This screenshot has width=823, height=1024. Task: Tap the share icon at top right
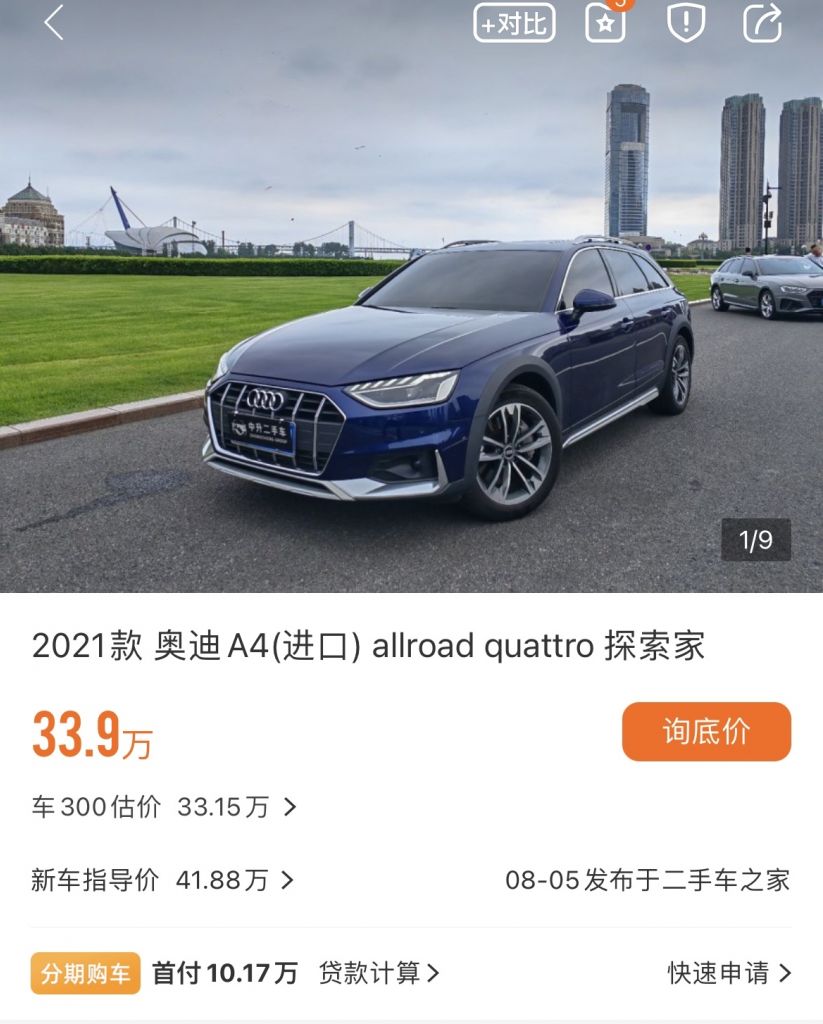point(765,23)
